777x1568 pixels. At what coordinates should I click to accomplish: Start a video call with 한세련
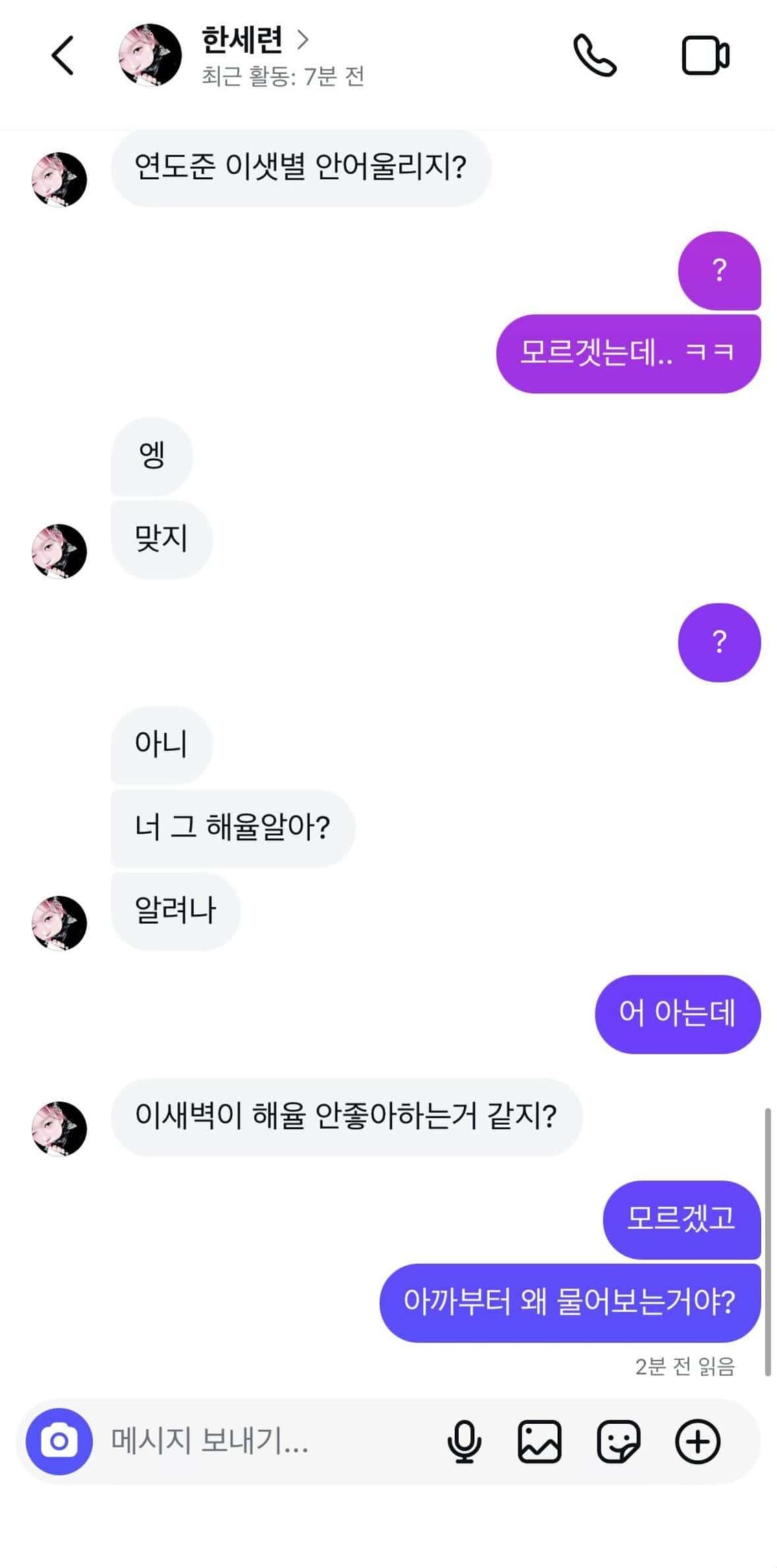click(x=705, y=56)
